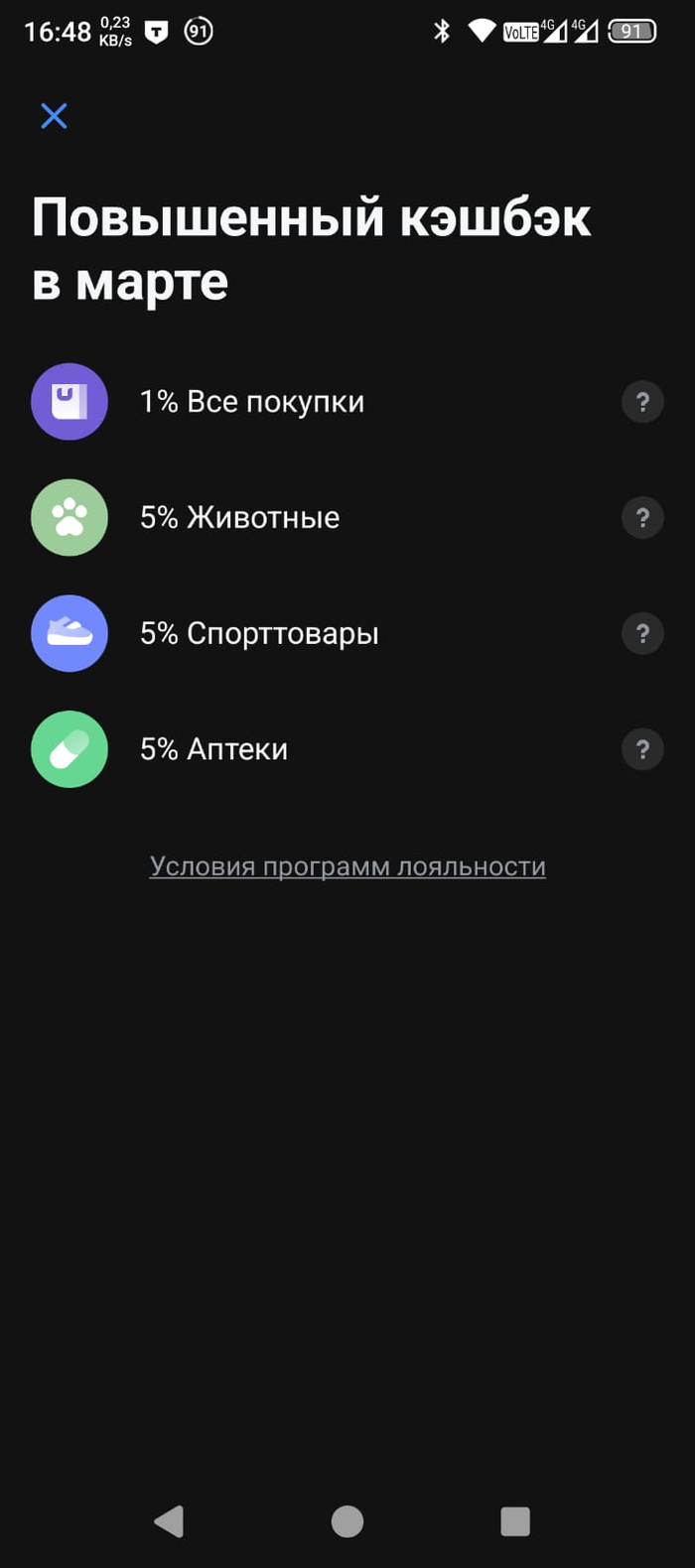The height and width of the screenshot is (1568, 695).
Task: Tap the system home button
Action: click(x=347, y=1521)
